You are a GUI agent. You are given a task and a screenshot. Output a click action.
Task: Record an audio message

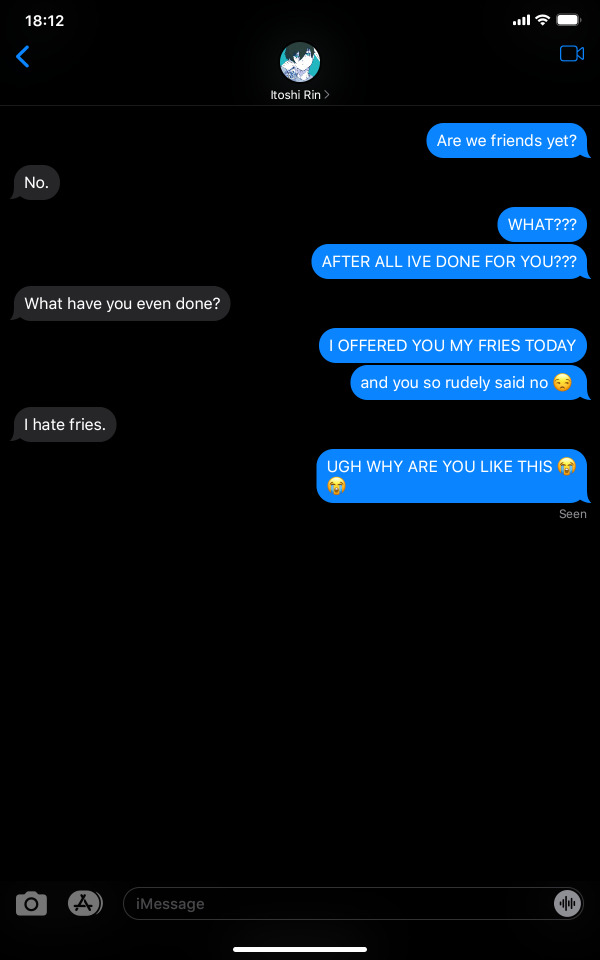pyautogui.click(x=567, y=904)
